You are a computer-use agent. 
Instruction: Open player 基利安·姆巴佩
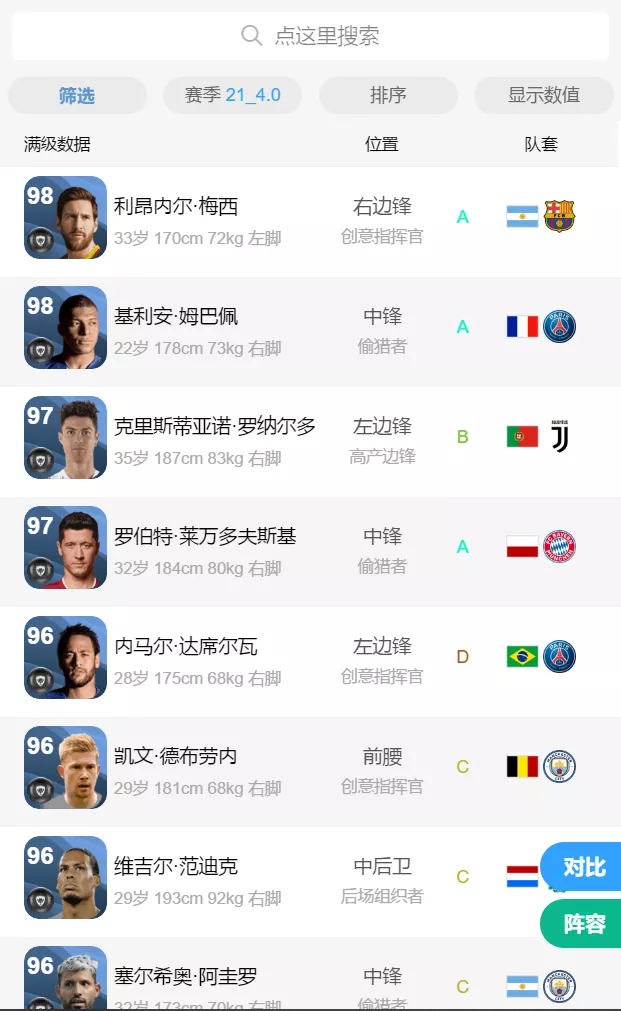coord(176,317)
